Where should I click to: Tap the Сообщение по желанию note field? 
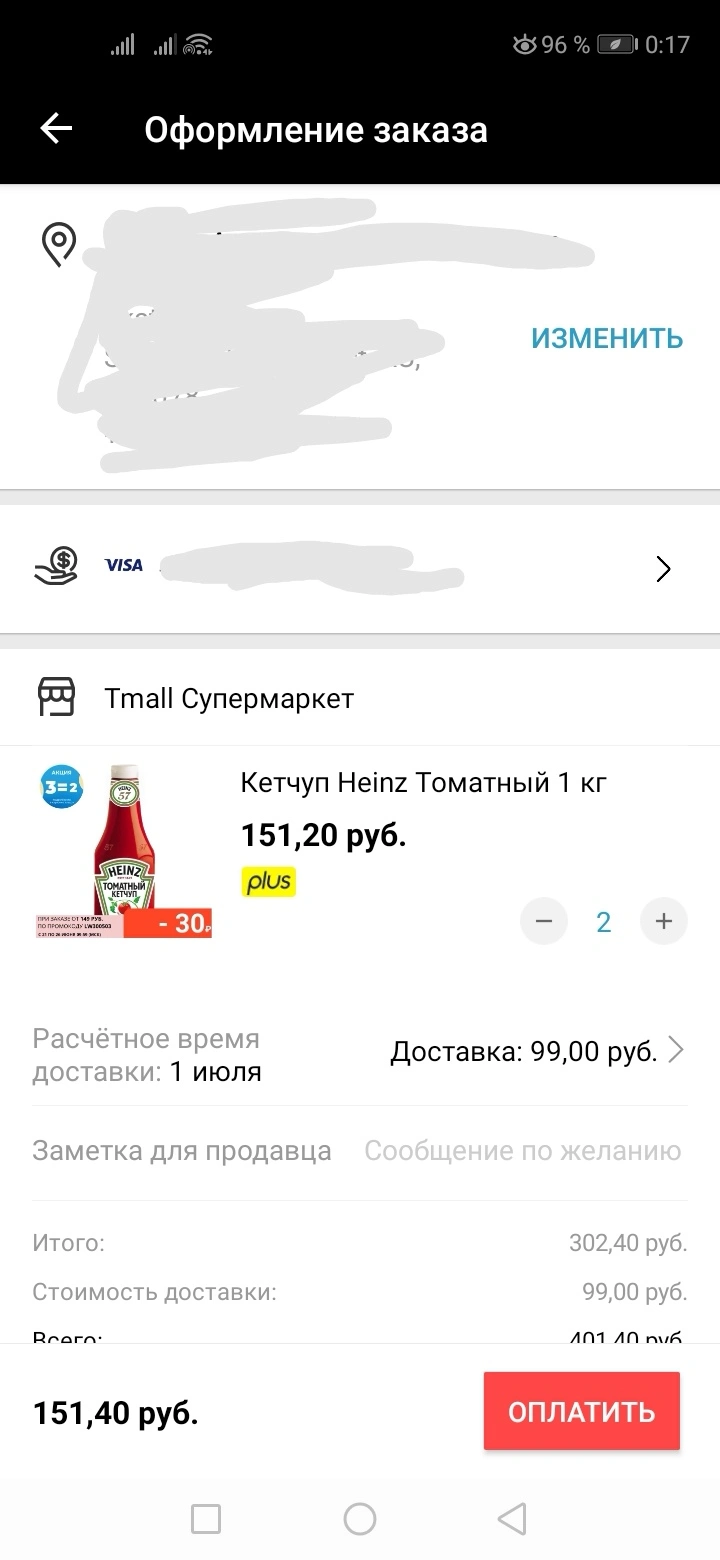point(522,1151)
